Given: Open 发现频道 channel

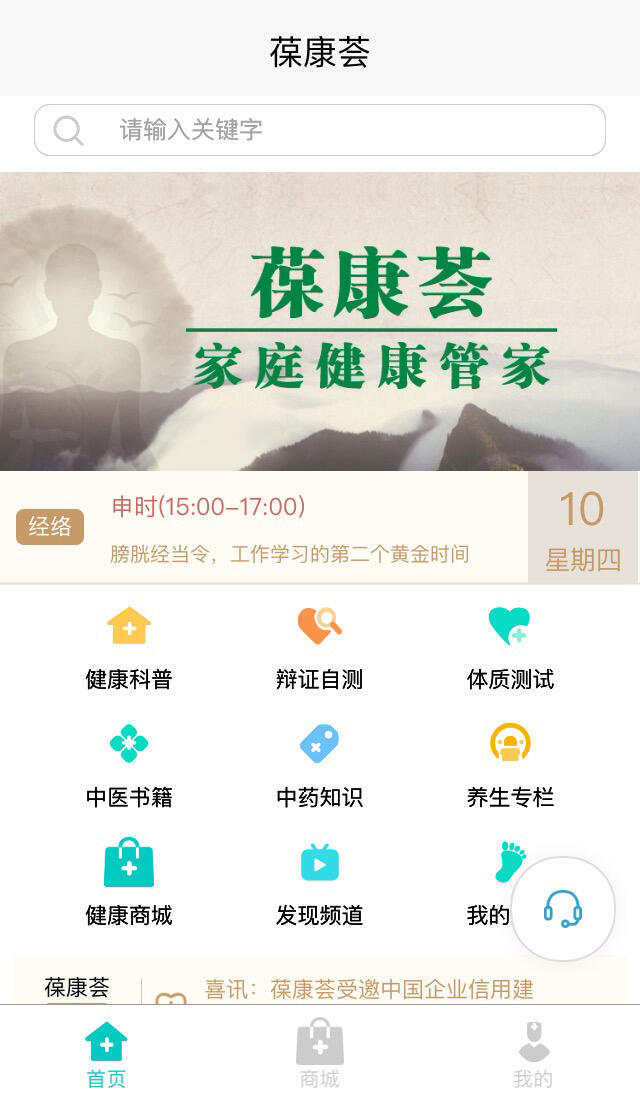Looking at the screenshot, I should tap(320, 884).
